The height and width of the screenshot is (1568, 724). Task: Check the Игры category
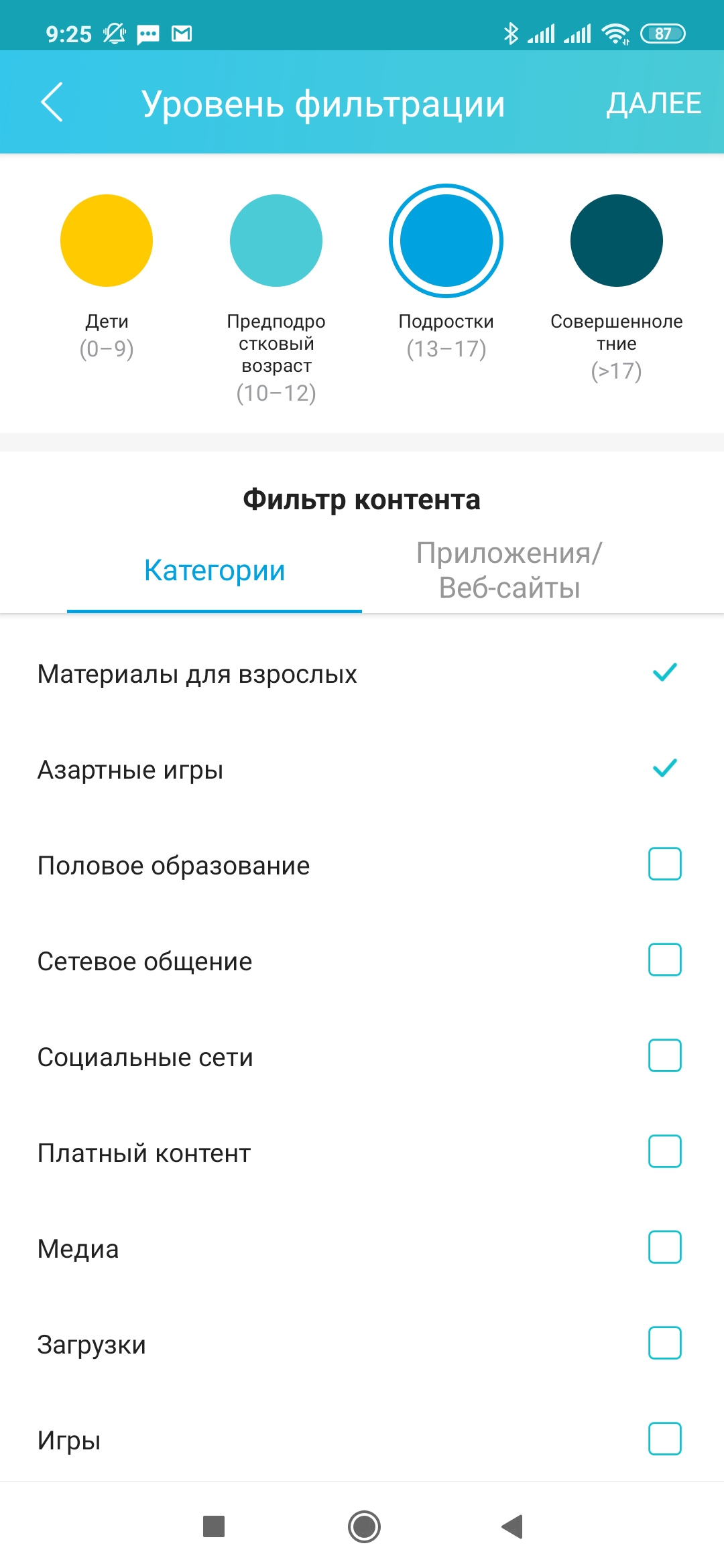[664, 1439]
